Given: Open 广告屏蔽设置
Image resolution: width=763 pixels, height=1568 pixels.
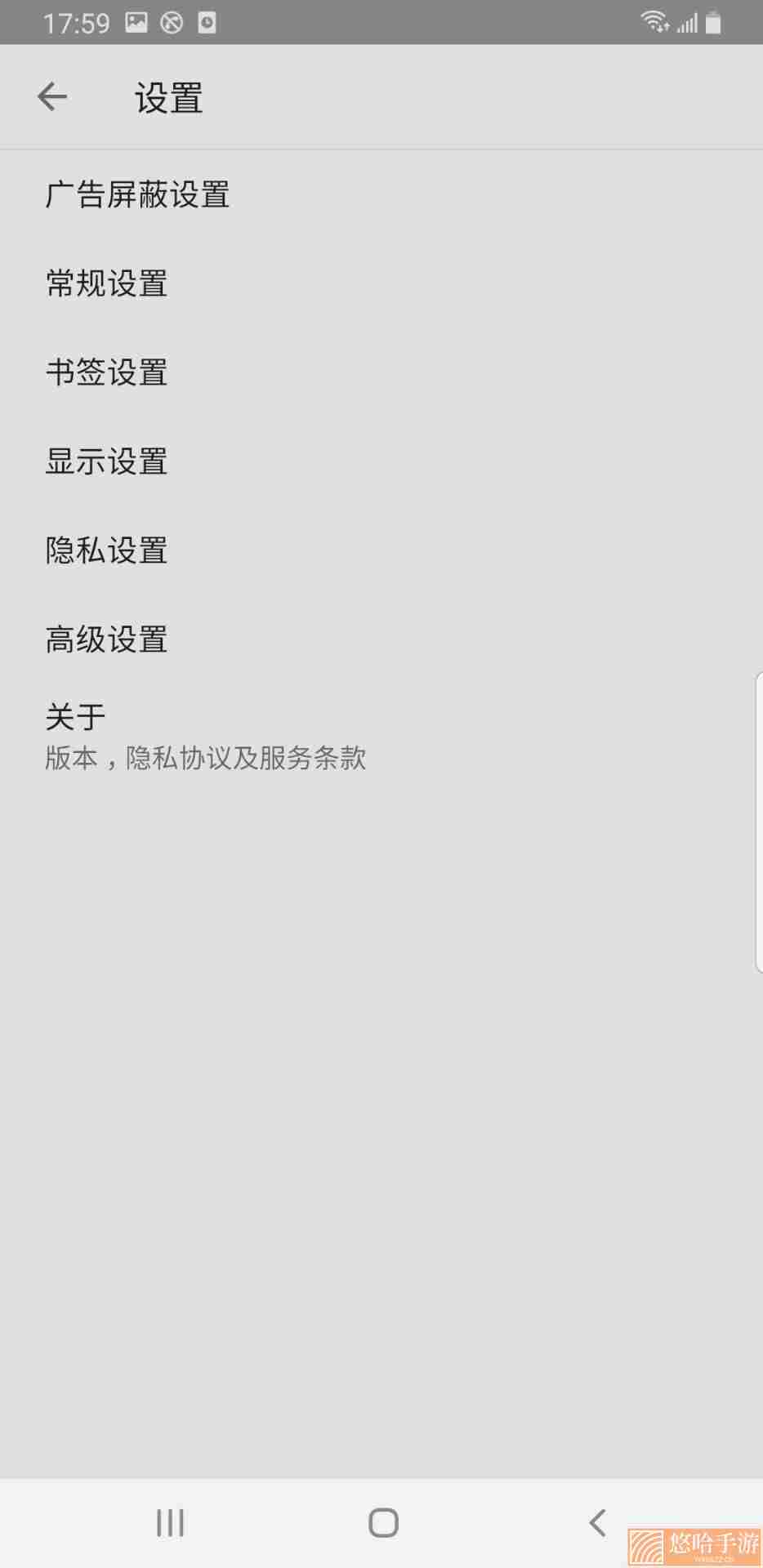Looking at the screenshot, I should 381,195.
